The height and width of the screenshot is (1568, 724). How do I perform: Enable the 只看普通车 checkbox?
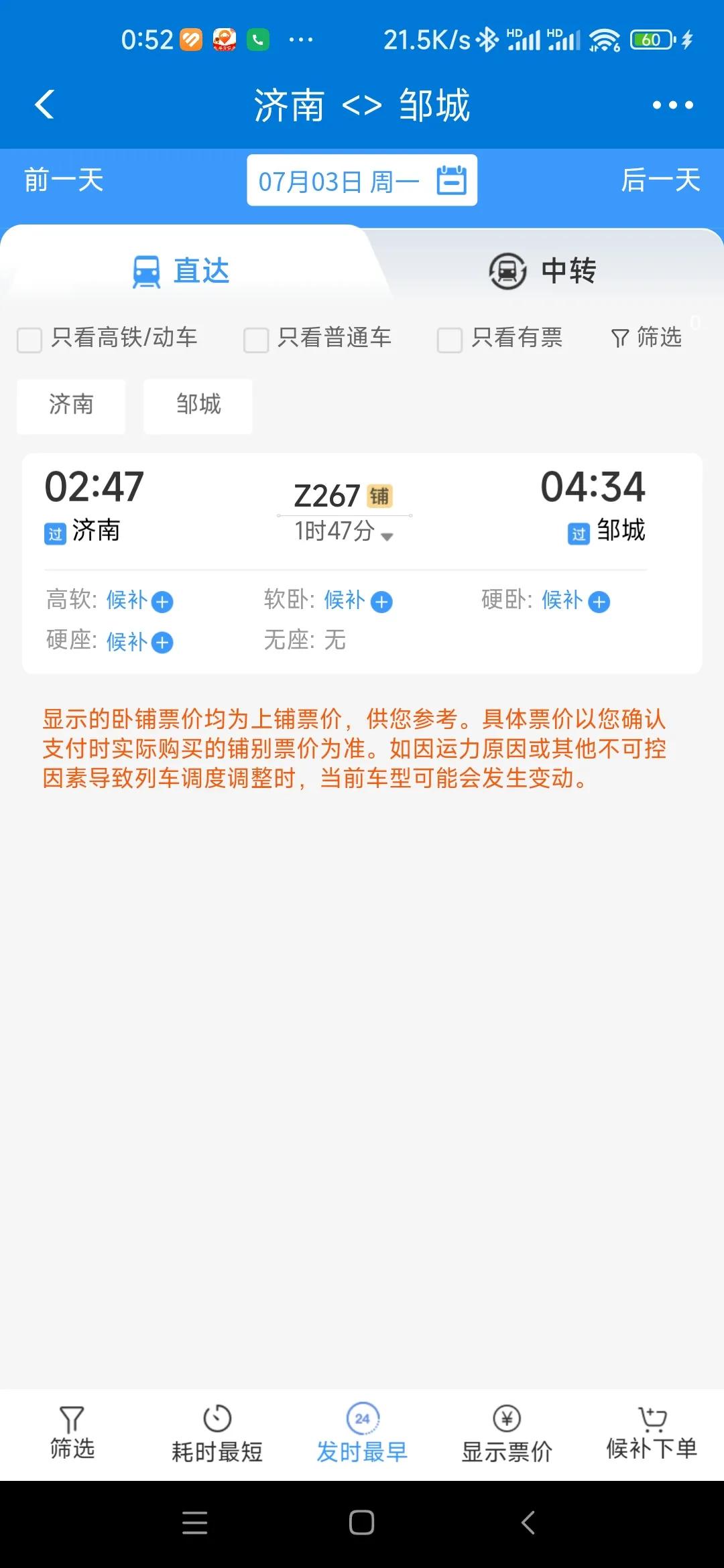pos(255,340)
